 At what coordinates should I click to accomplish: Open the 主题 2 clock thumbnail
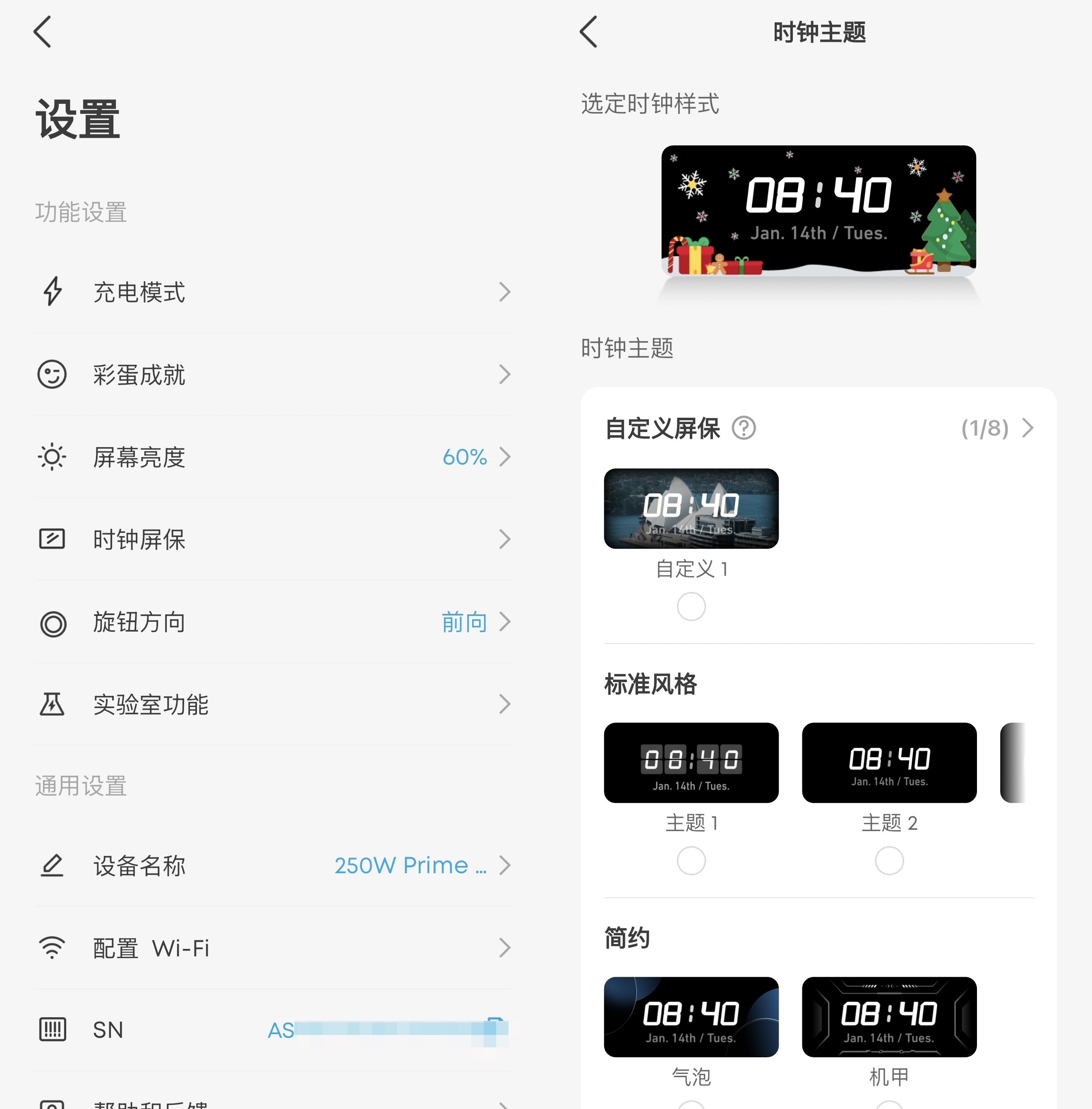(889, 763)
